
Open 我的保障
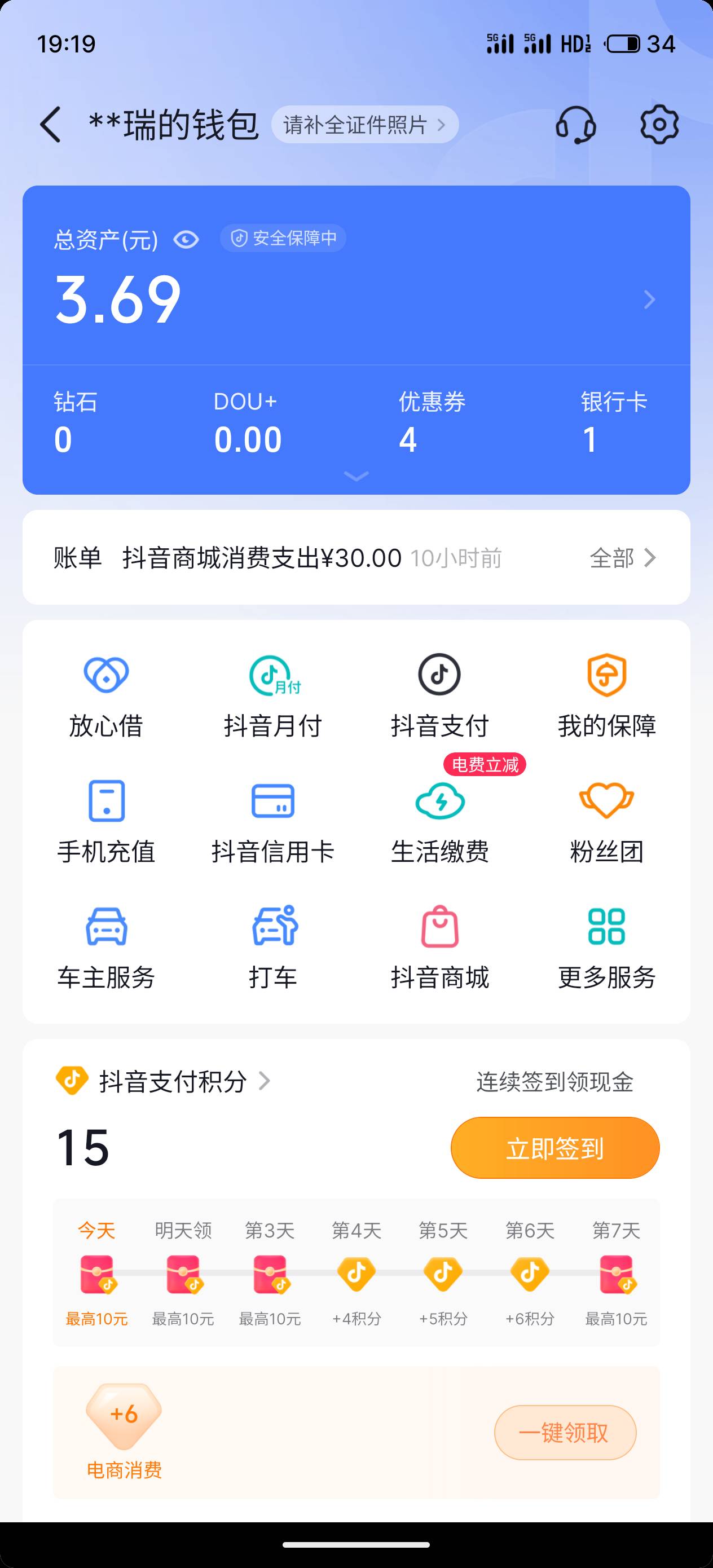point(606,697)
